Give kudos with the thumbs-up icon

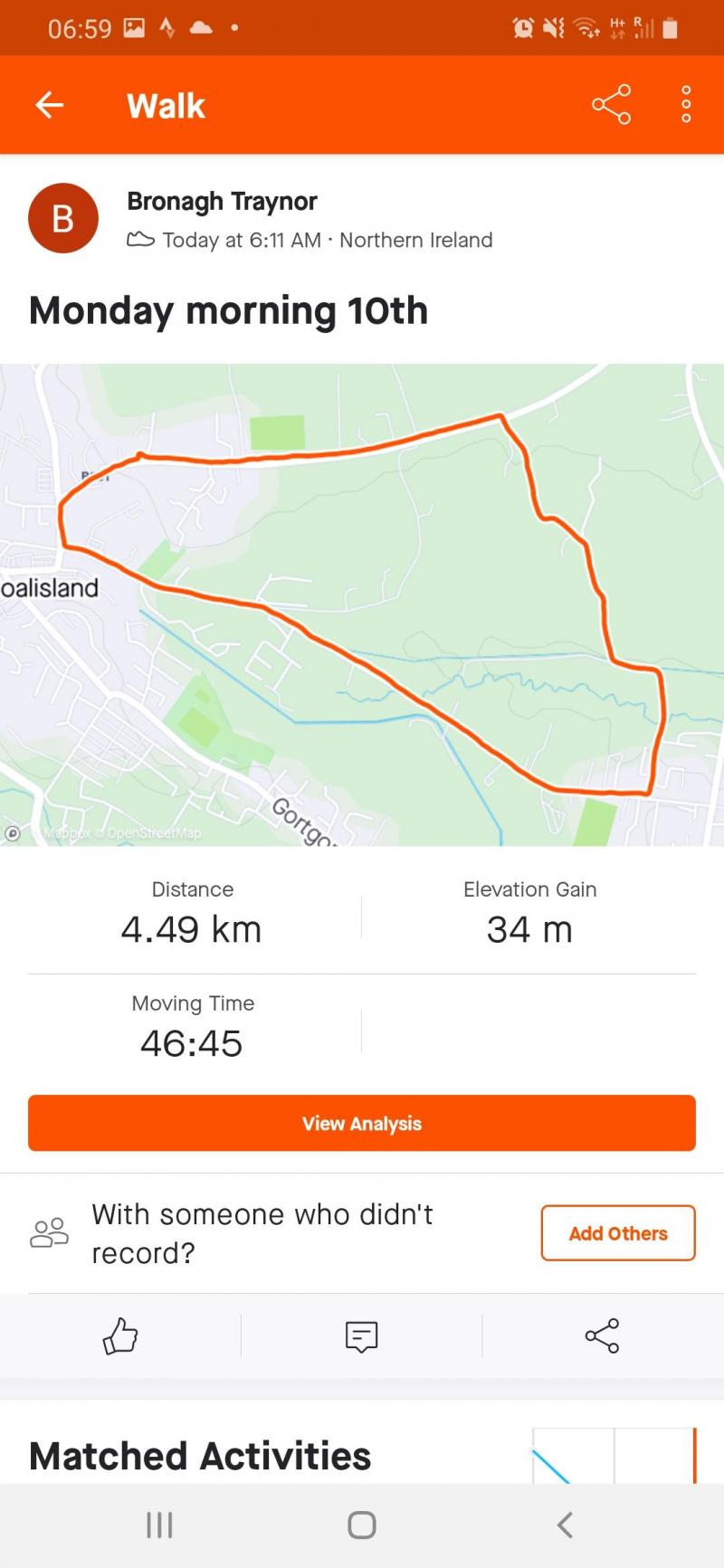(120, 1335)
